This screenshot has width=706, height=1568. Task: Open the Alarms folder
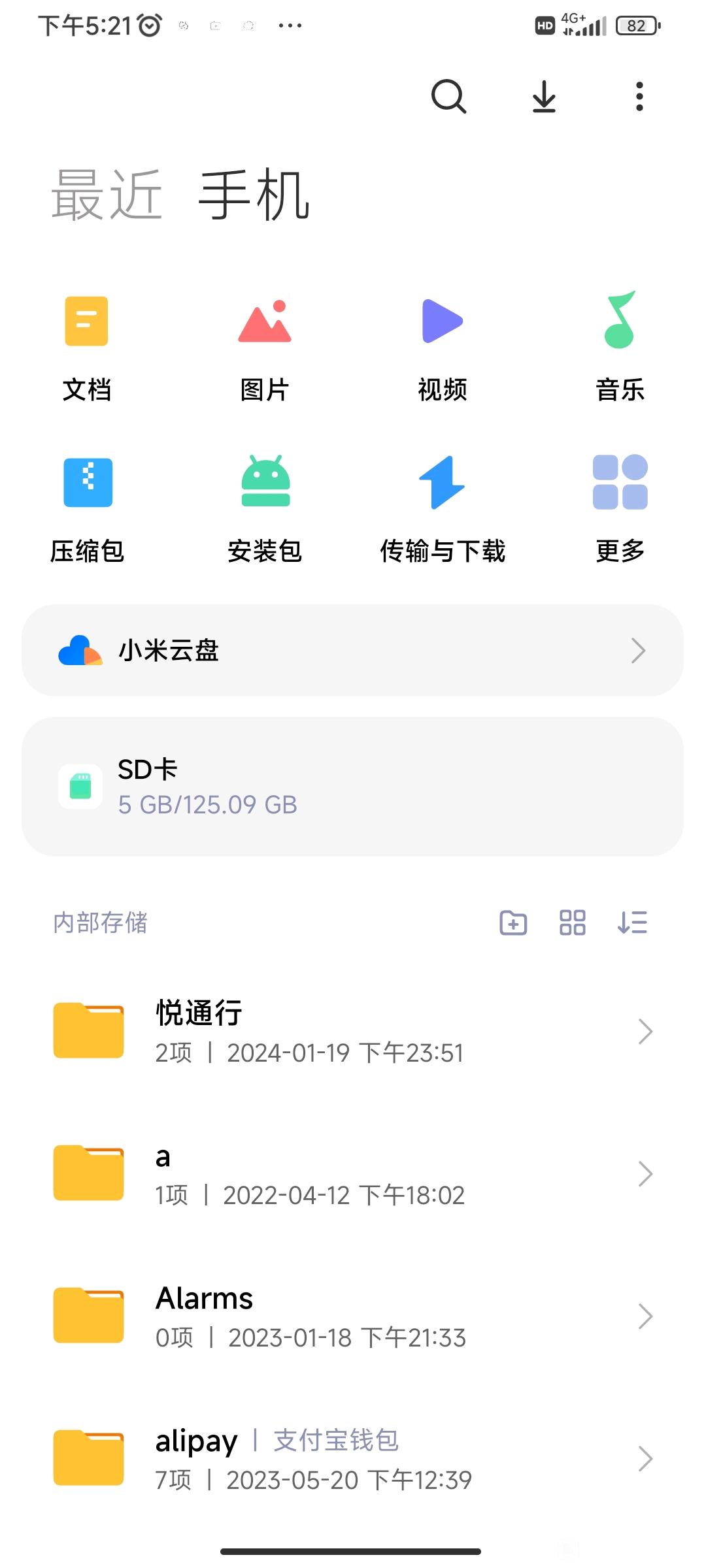point(353,1316)
